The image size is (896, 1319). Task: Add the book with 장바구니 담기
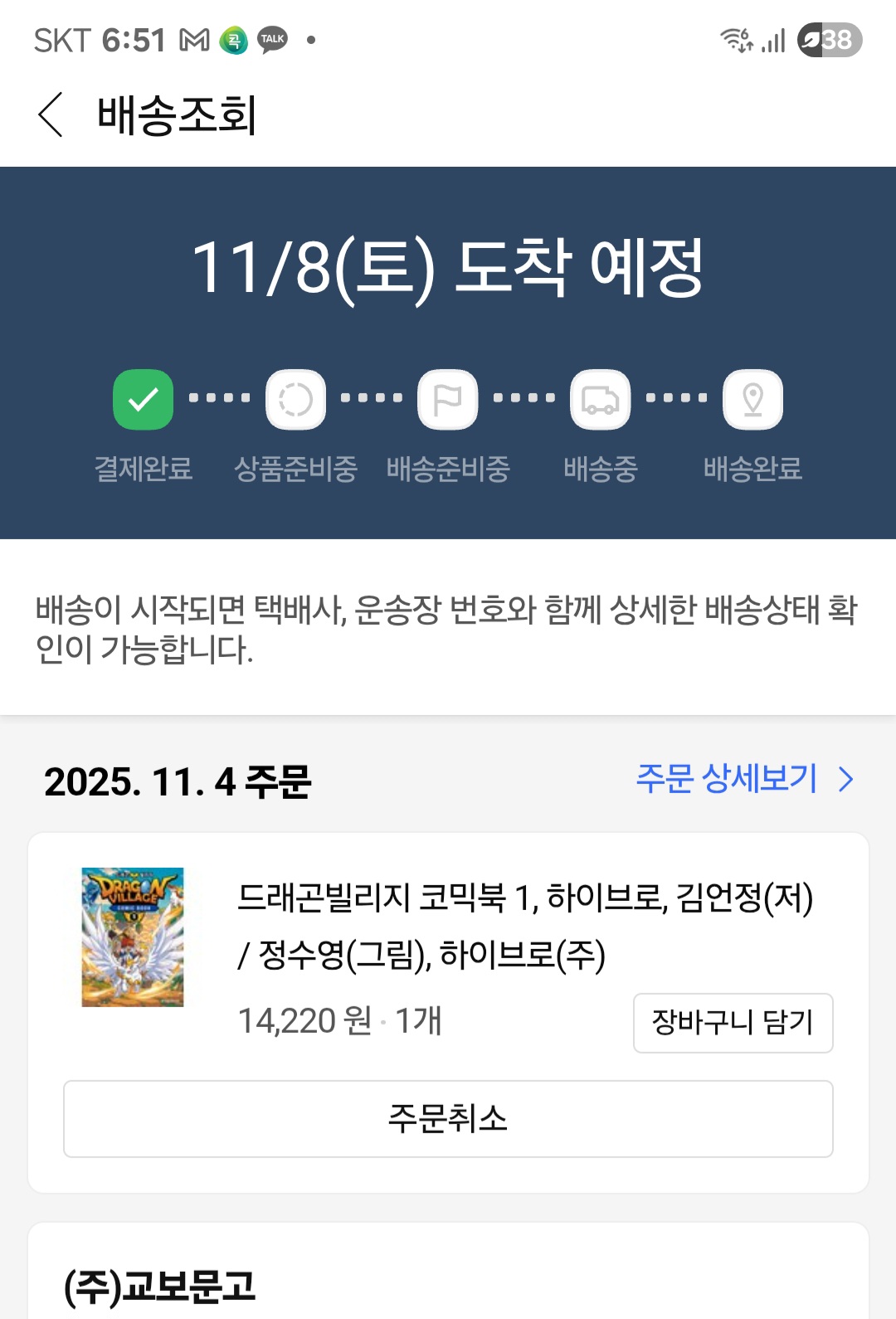[x=733, y=1022]
